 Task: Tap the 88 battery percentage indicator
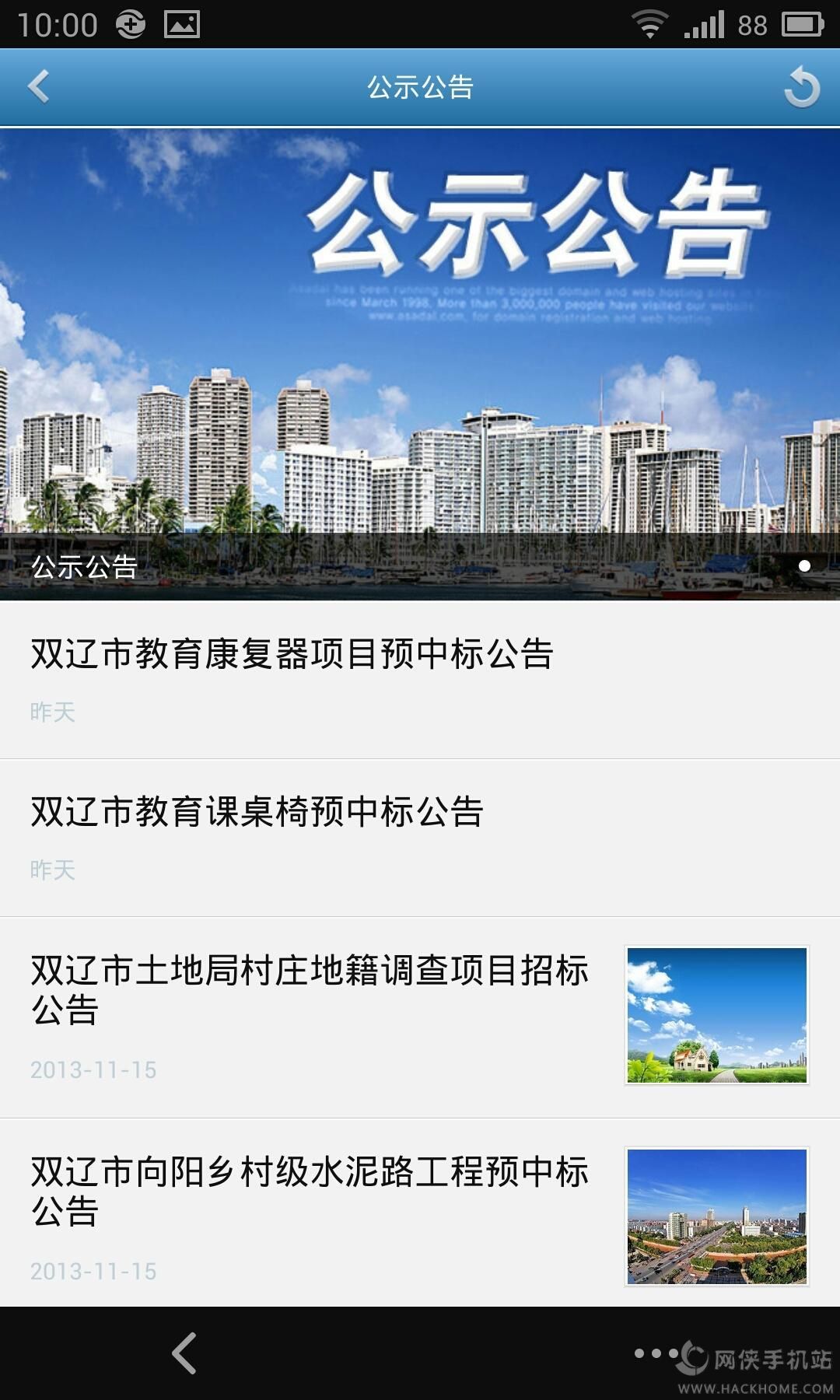(748, 23)
